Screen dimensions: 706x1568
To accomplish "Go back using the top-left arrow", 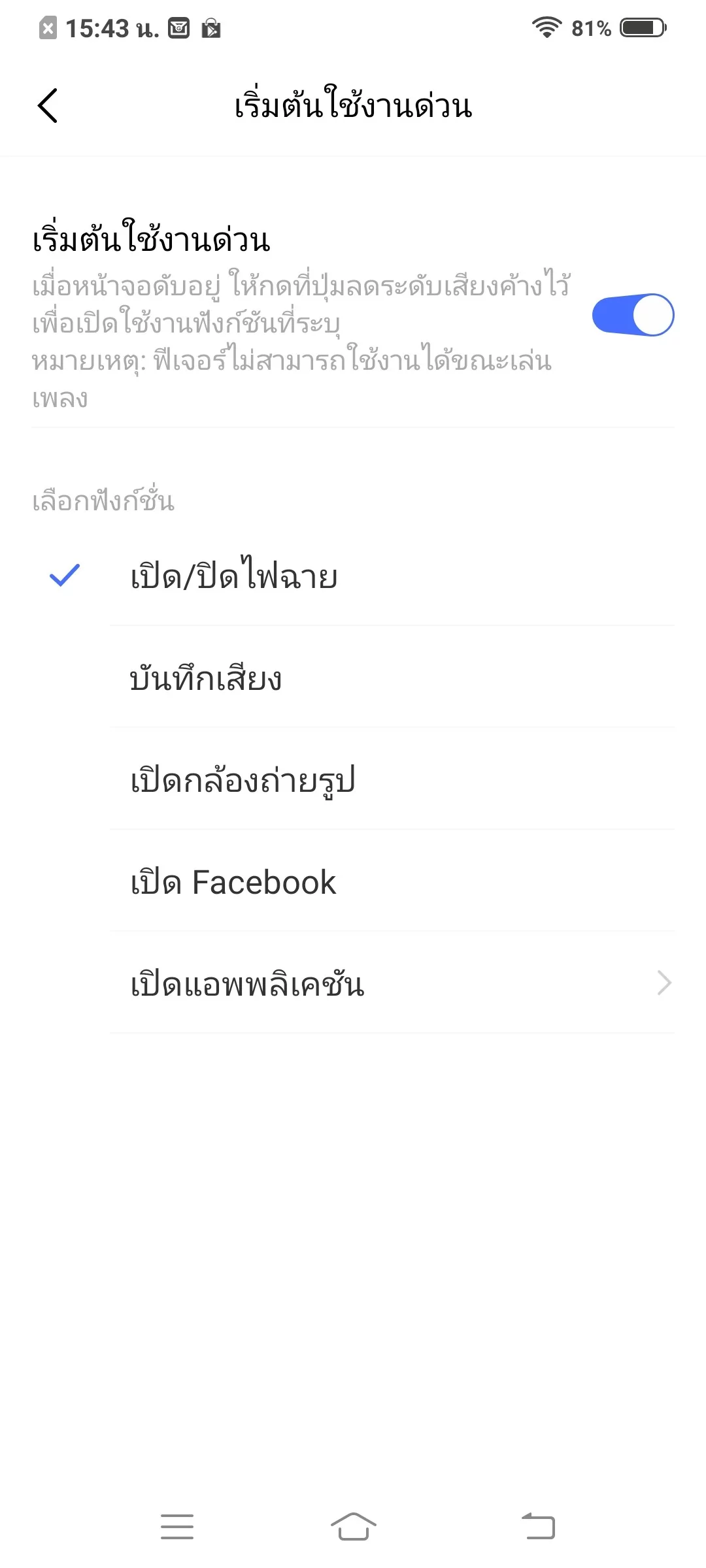I will (x=48, y=105).
